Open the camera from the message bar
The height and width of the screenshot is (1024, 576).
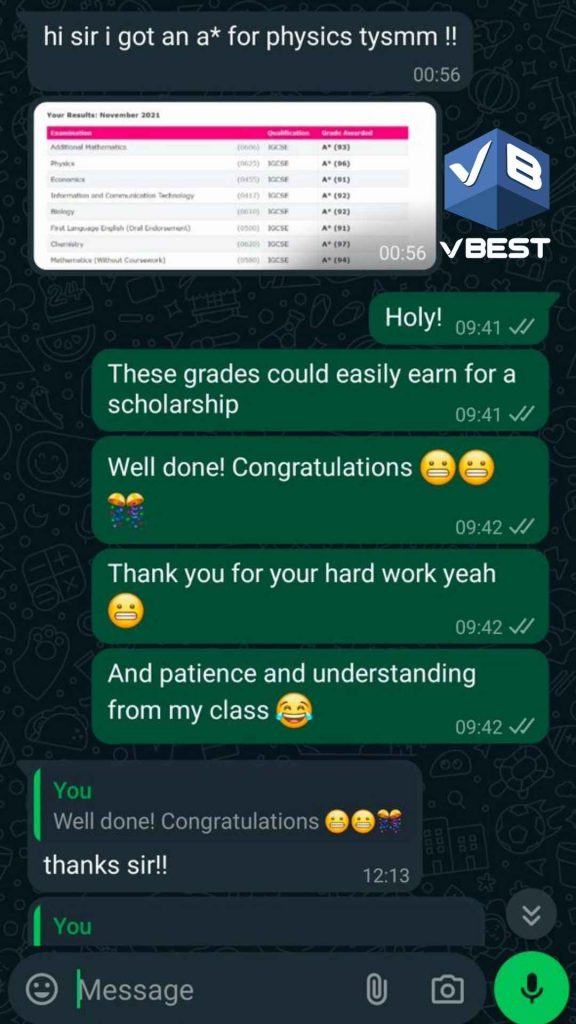pos(447,989)
